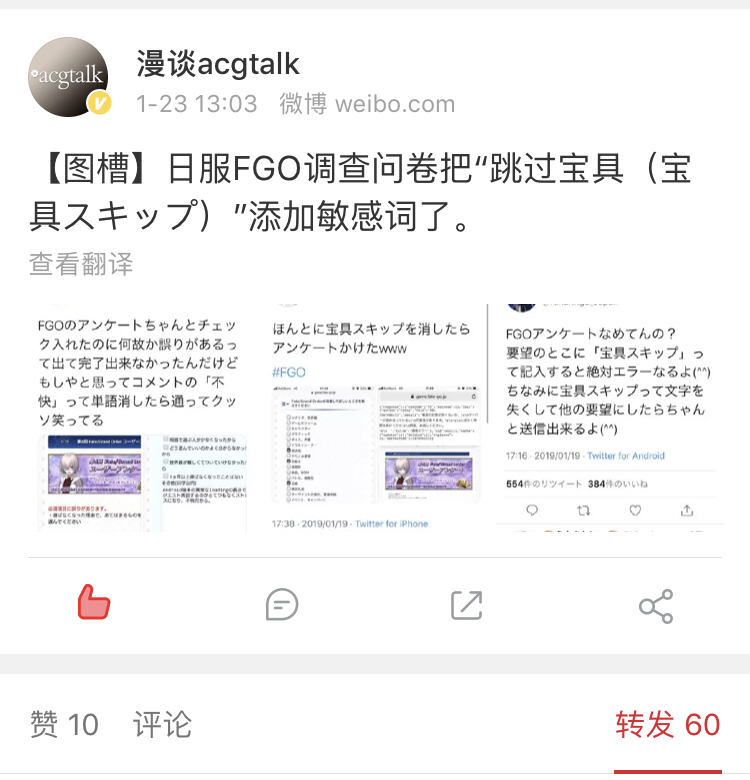The height and width of the screenshot is (780, 750).
Task: Open 漫谈acgtalk profile avatar
Action: coord(69,77)
